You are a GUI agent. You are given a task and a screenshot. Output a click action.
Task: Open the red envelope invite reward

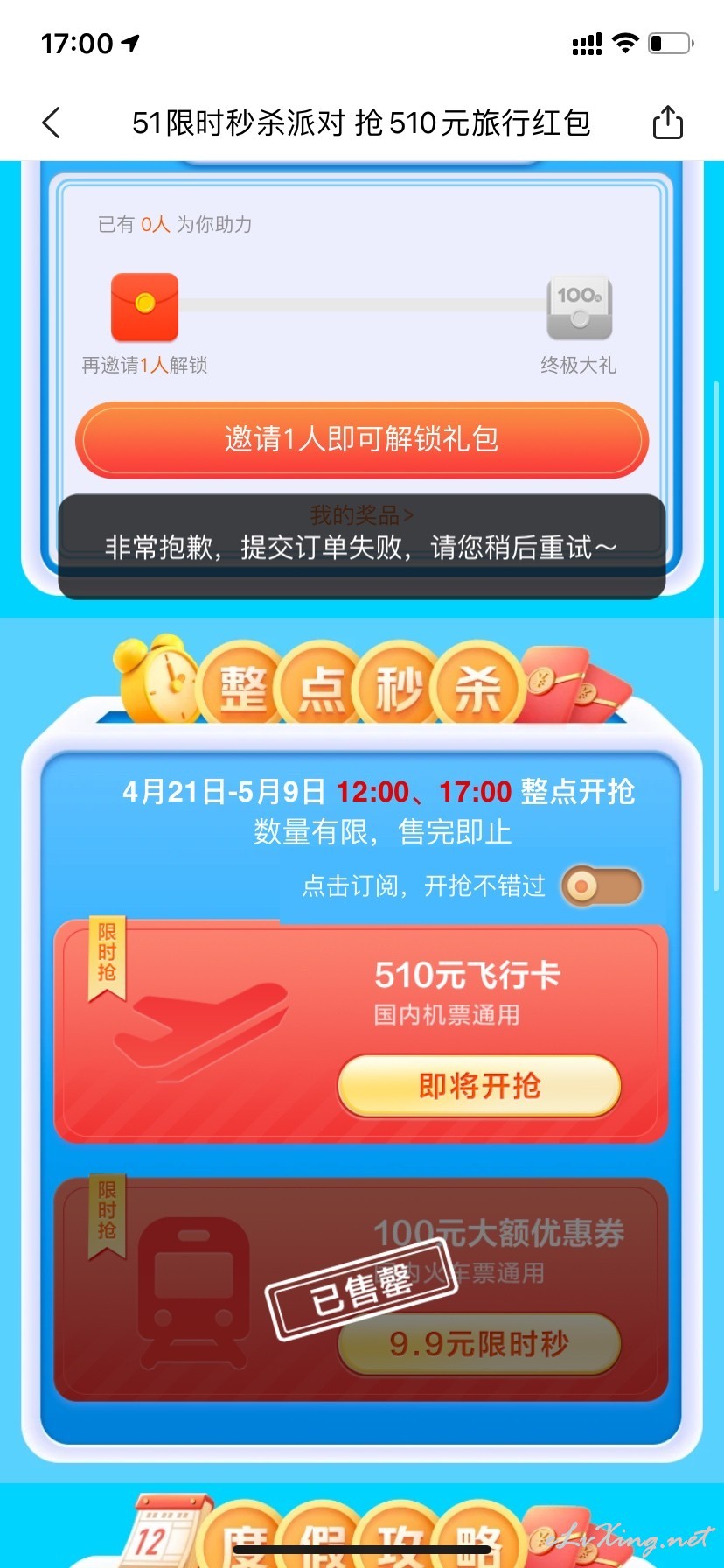pyautogui.click(x=144, y=306)
